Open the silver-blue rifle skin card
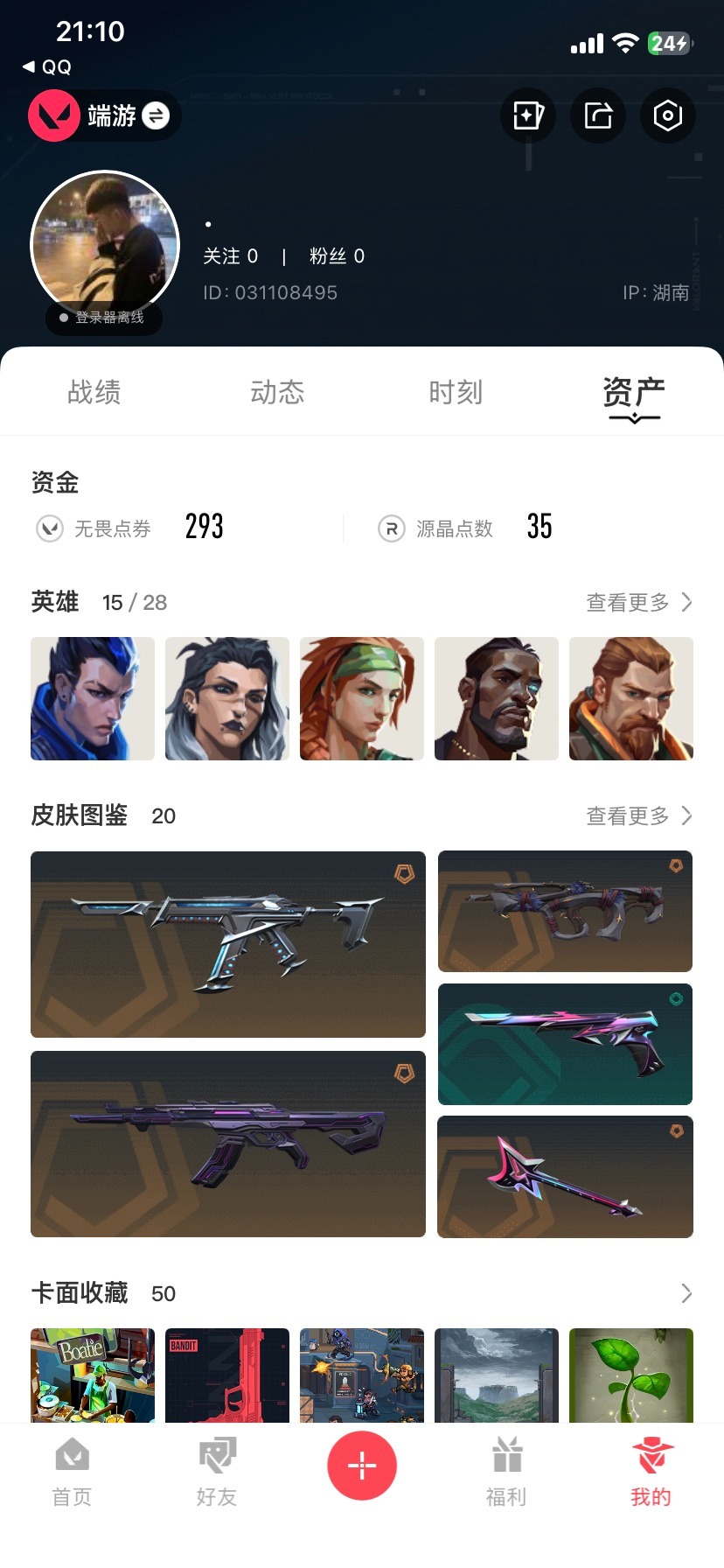Viewport: 724px width, 1568px height. click(x=228, y=944)
